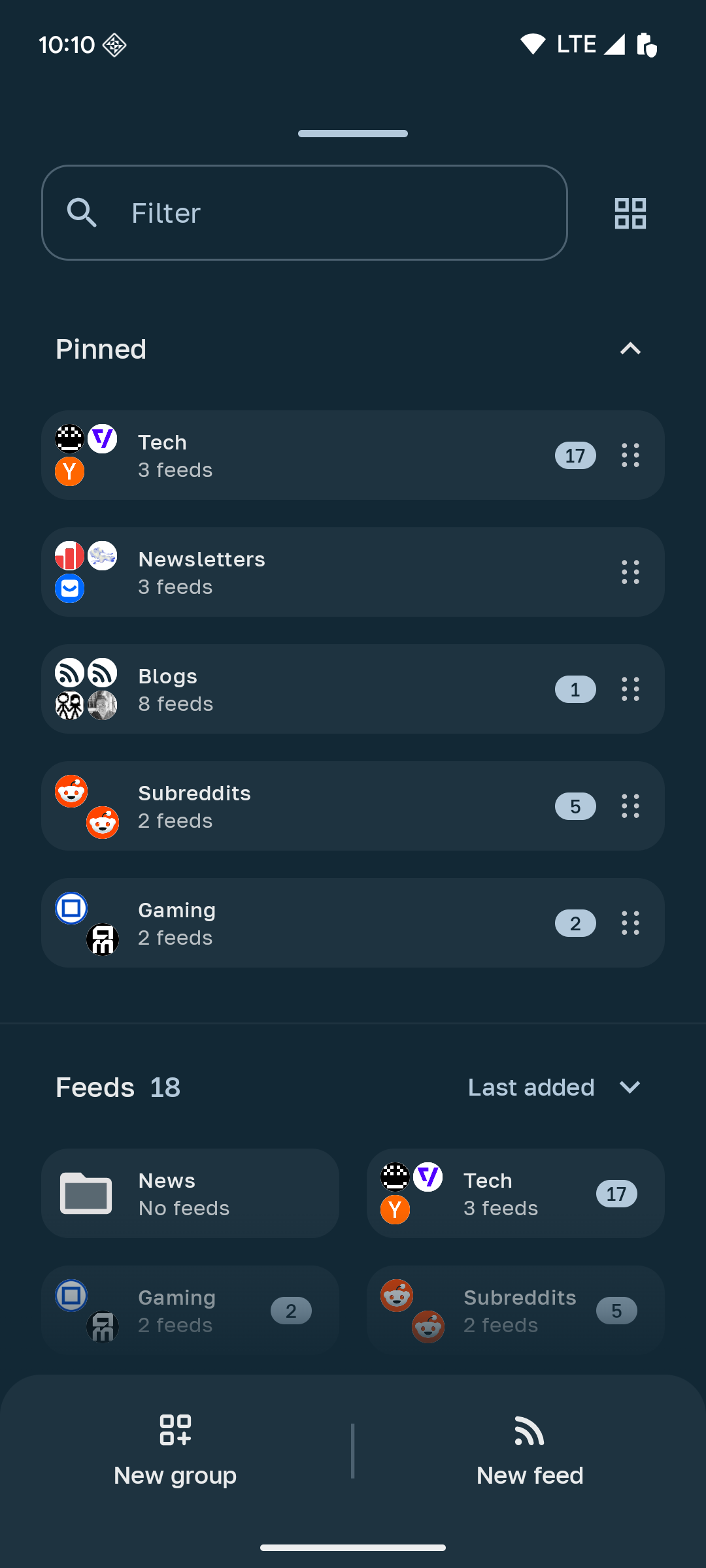
Task: Open the pinned Gaming group
Action: (353, 923)
